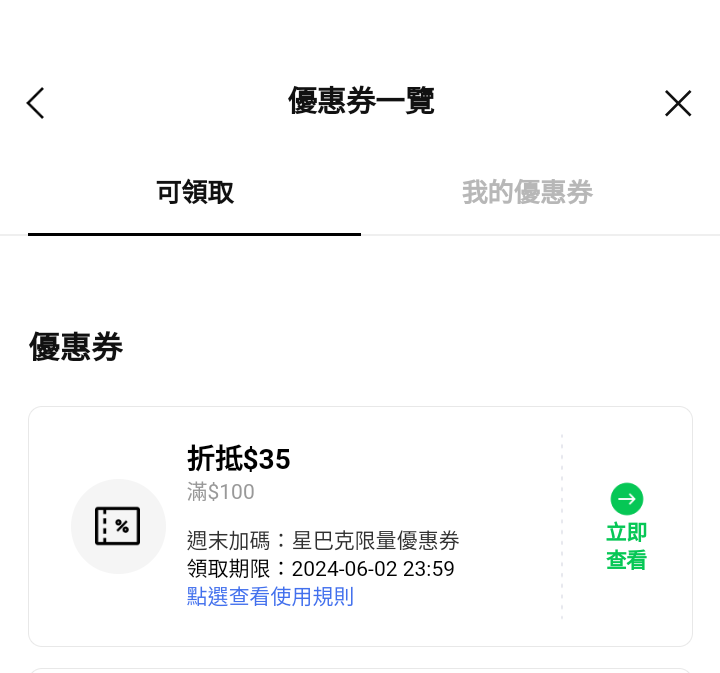720x673 pixels.
Task: Switch to the 我的優惠券 tab
Action: point(527,193)
